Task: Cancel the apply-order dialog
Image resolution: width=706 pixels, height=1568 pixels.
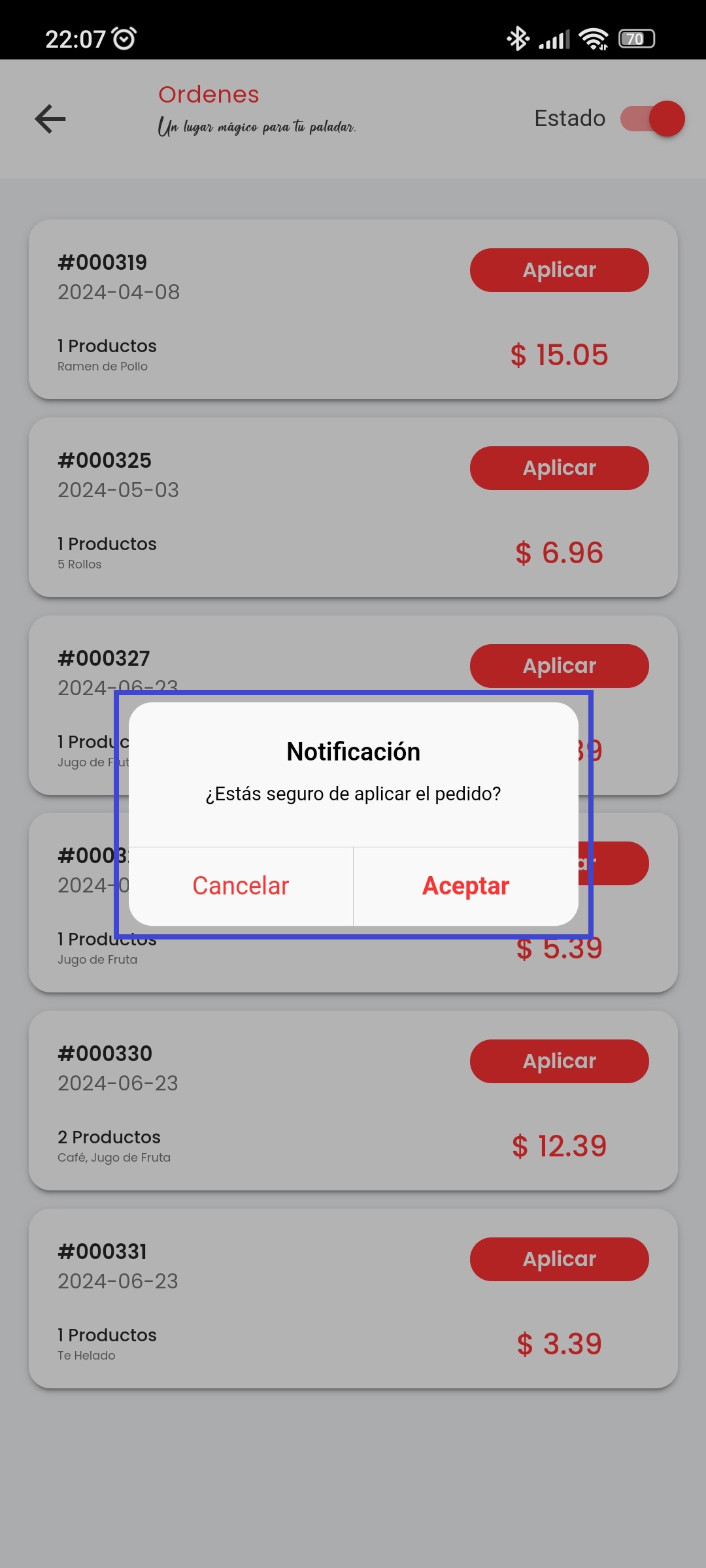Action: 241,886
